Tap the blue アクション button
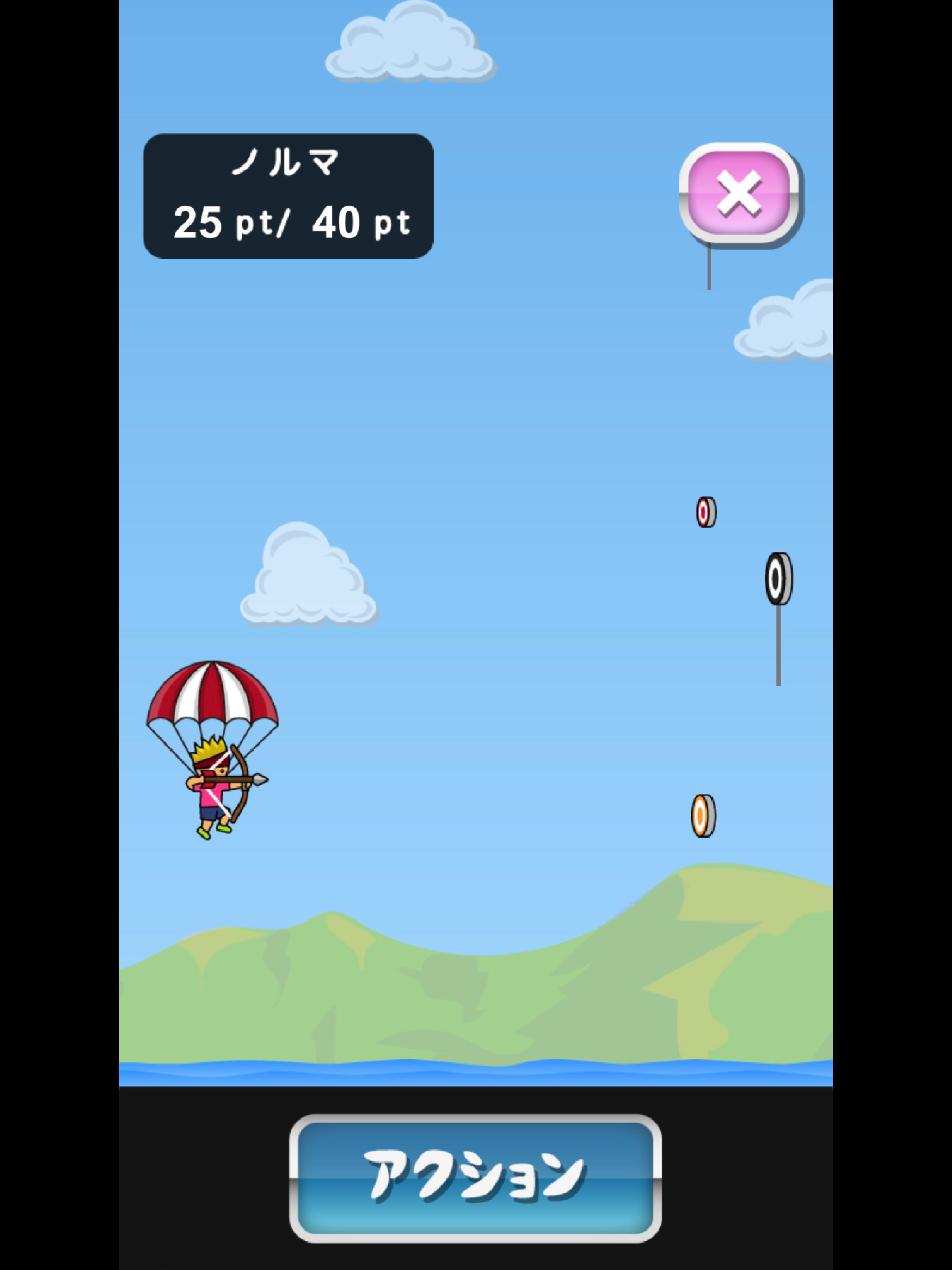This screenshot has height=1270, width=952. coord(476,1178)
